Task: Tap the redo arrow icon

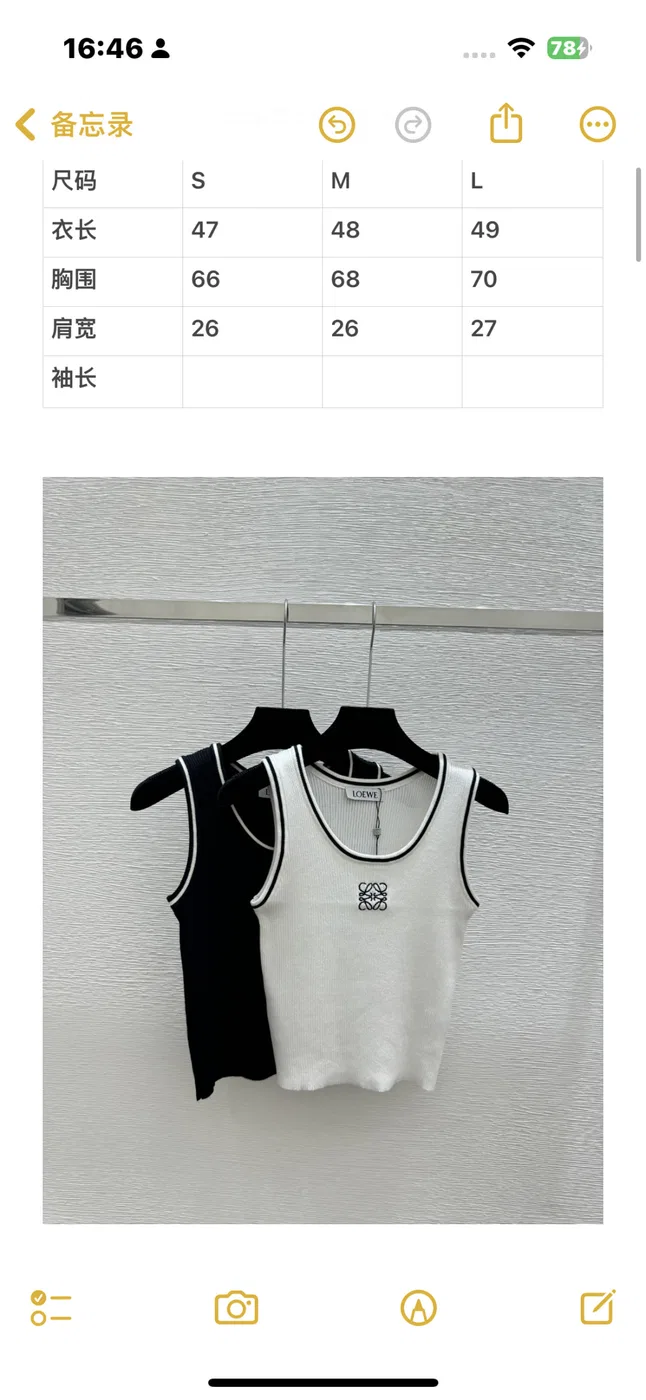Action: point(413,125)
